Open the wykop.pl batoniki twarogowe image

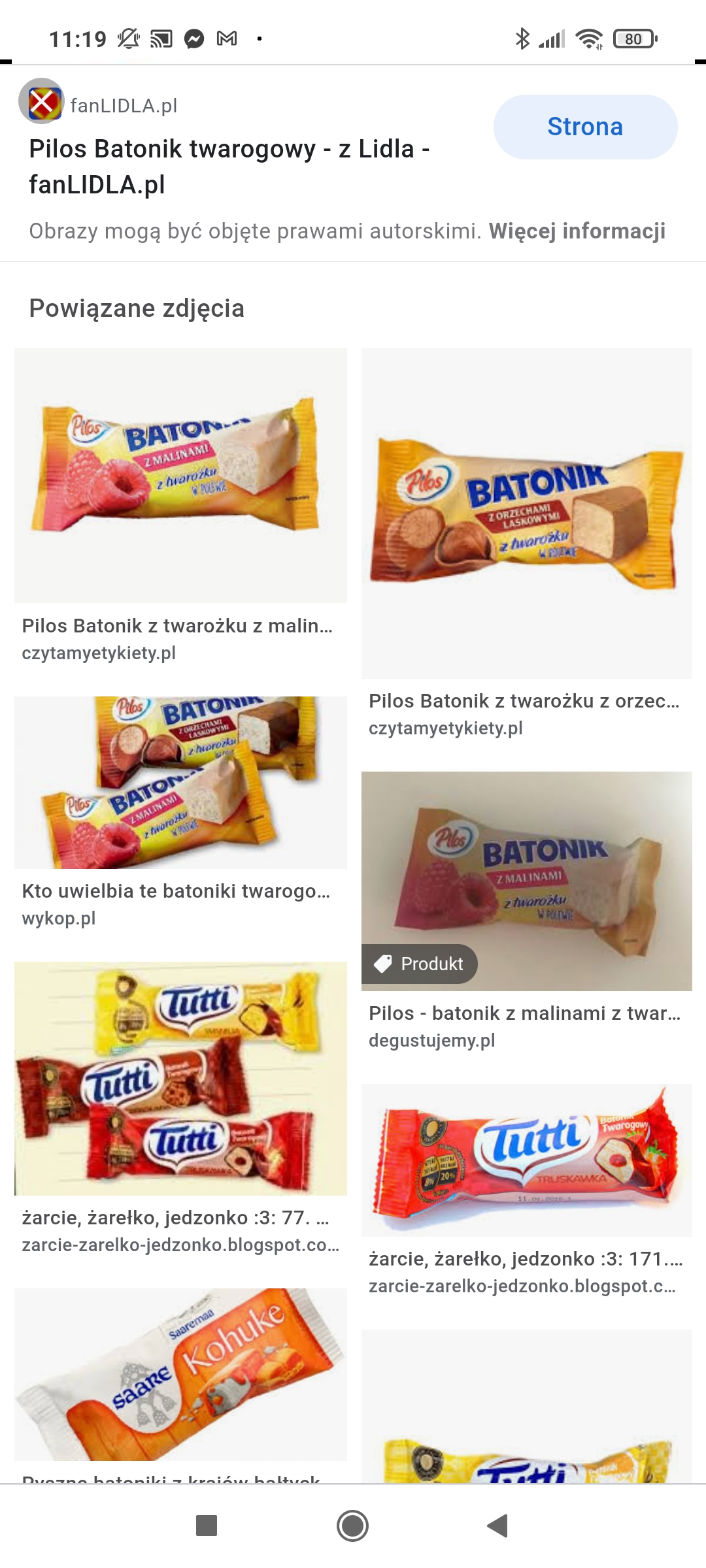pos(180,782)
